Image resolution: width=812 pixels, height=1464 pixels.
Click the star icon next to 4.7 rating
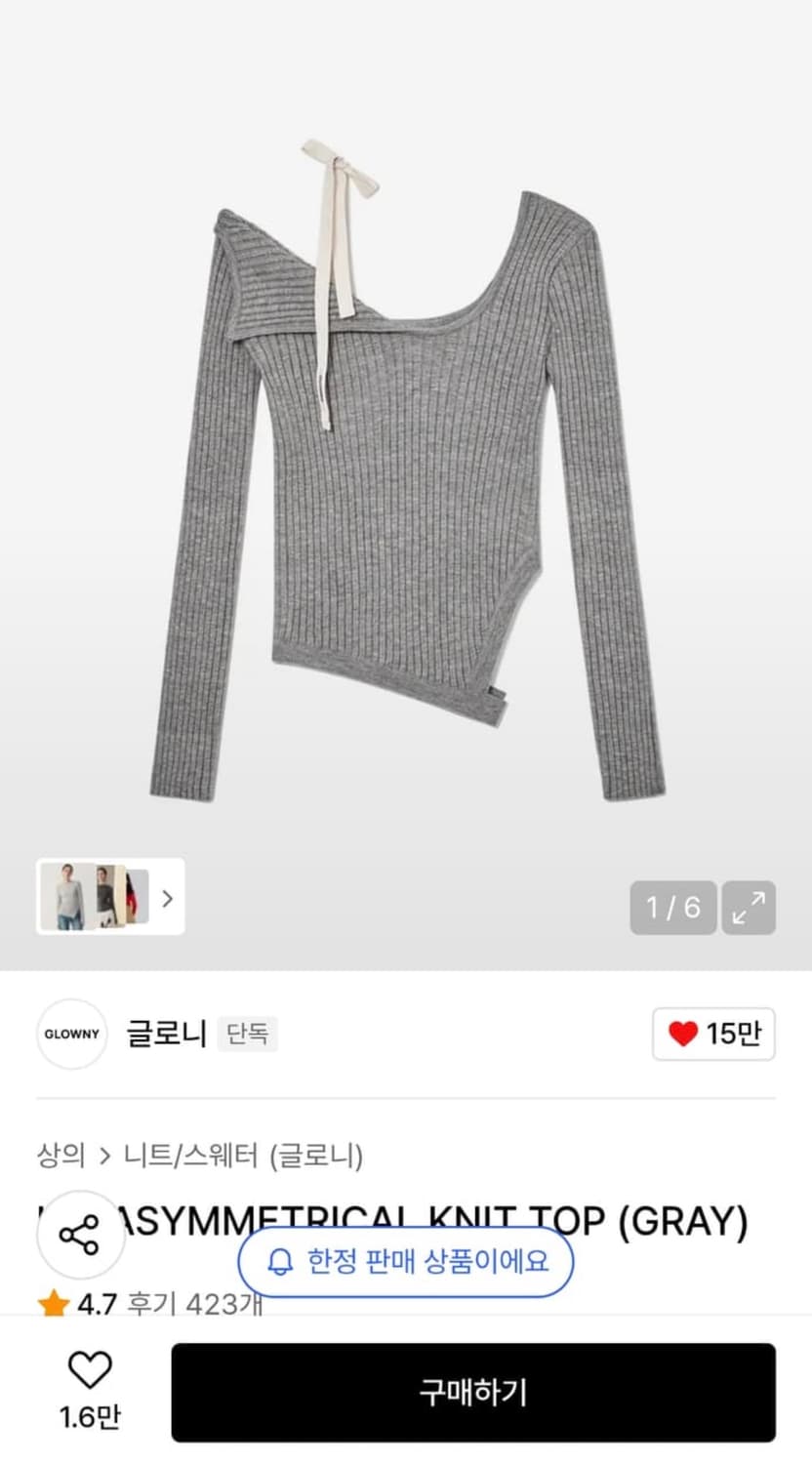point(50,1304)
